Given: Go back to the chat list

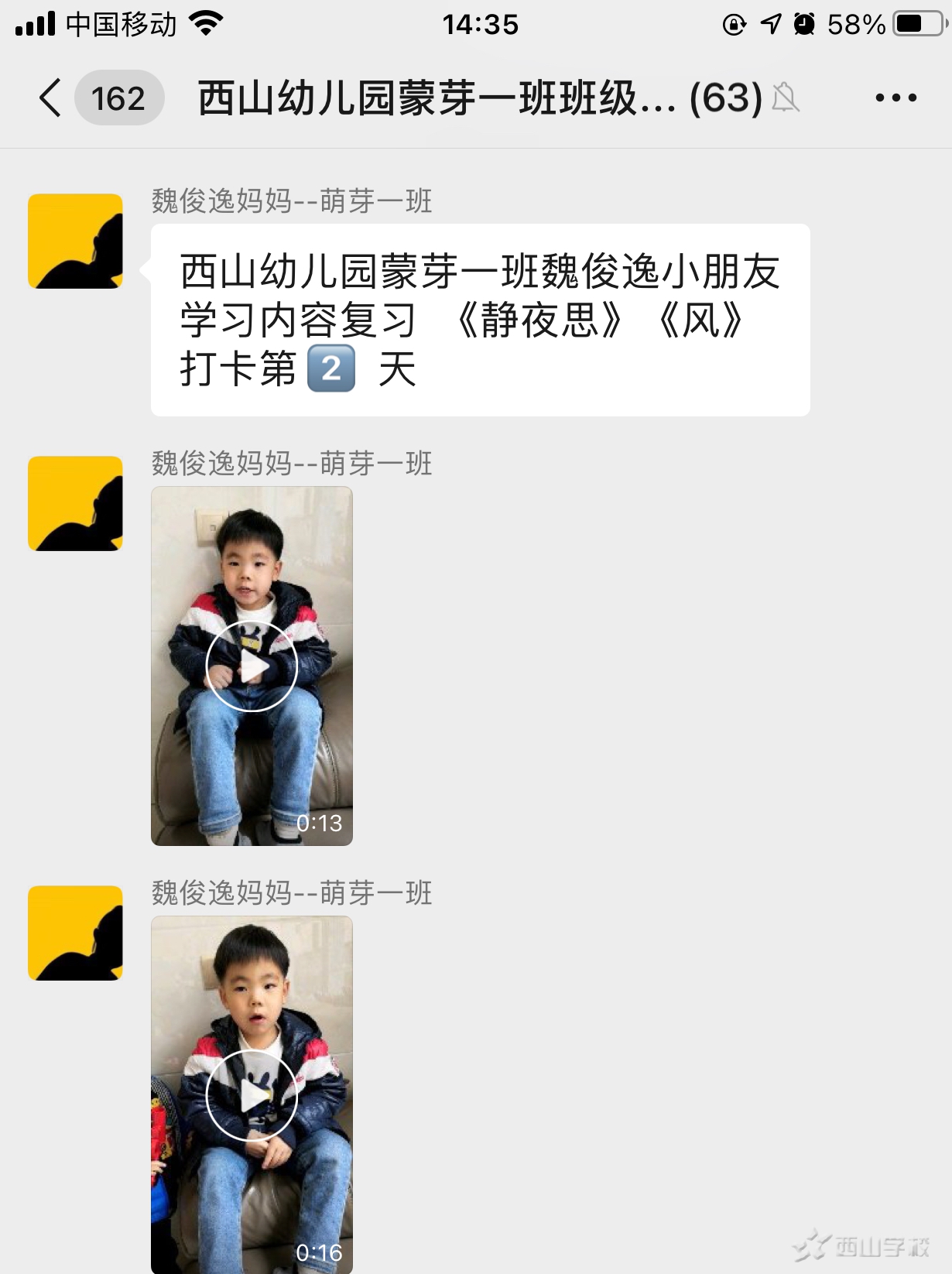Looking at the screenshot, I should 51,98.
